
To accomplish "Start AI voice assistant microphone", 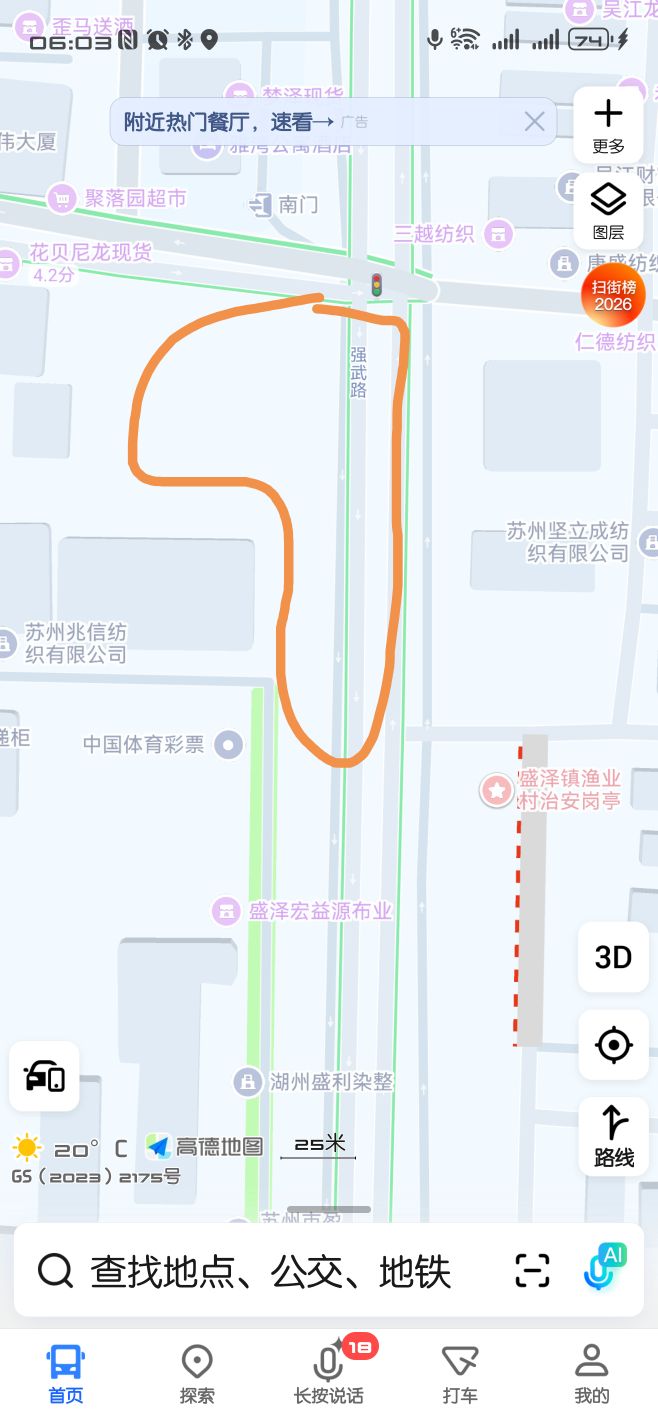I will click(603, 1268).
